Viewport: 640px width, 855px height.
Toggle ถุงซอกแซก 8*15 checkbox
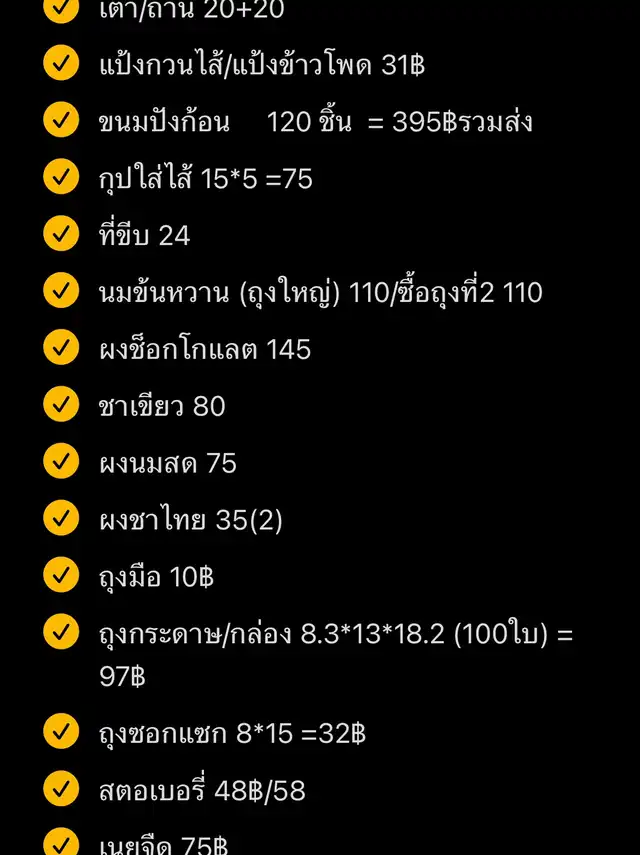point(61,733)
